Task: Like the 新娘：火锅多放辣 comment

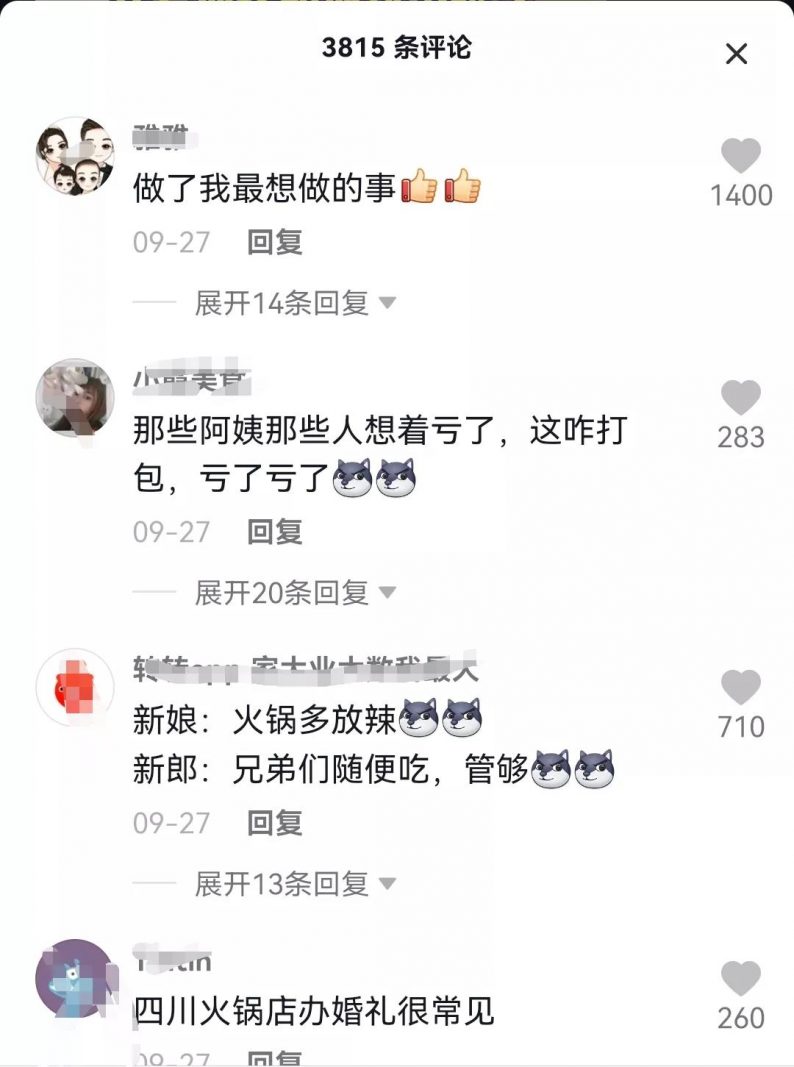Action: point(741,689)
